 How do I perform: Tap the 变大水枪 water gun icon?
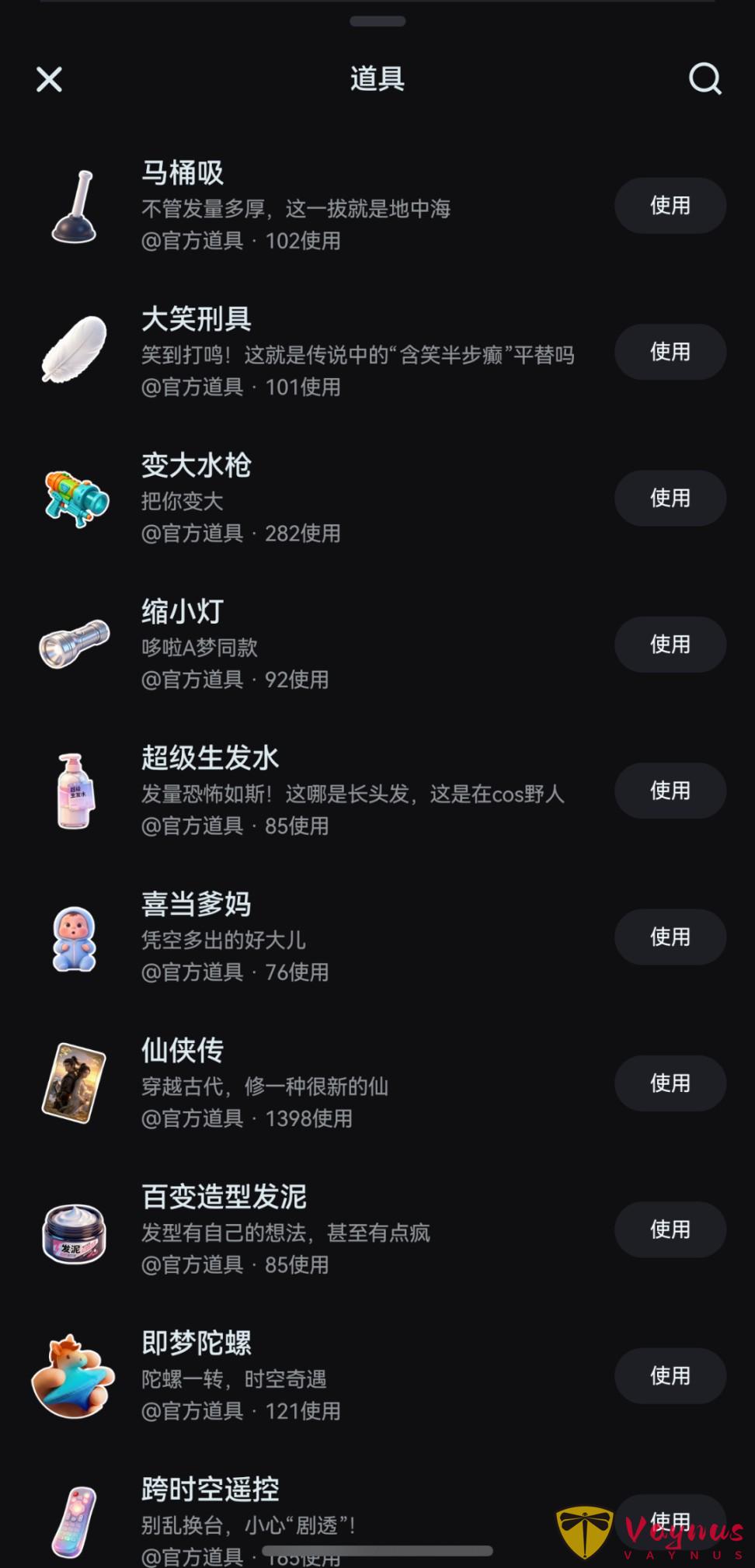click(x=74, y=498)
